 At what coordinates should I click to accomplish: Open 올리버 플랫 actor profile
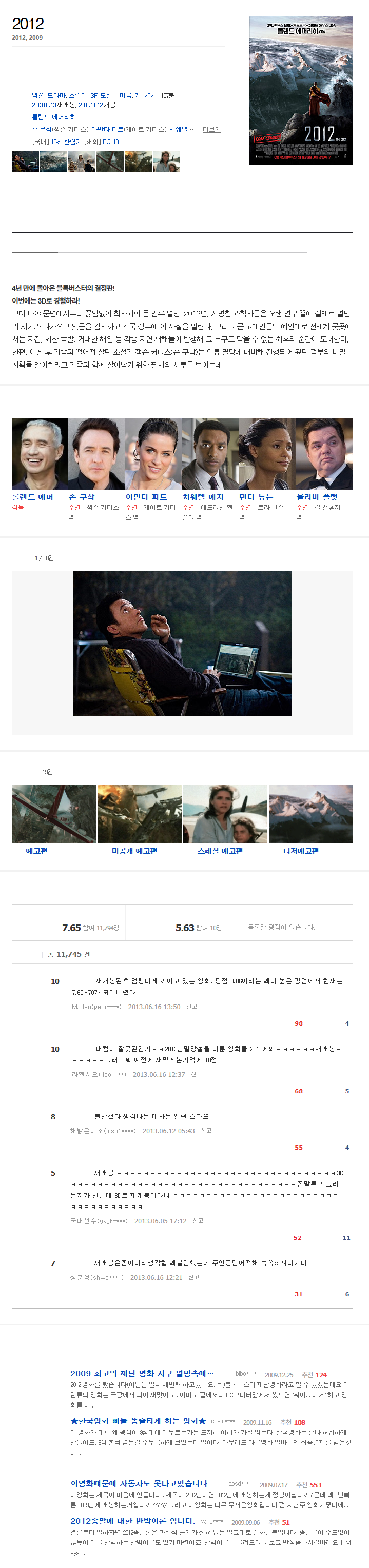point(317,497)
